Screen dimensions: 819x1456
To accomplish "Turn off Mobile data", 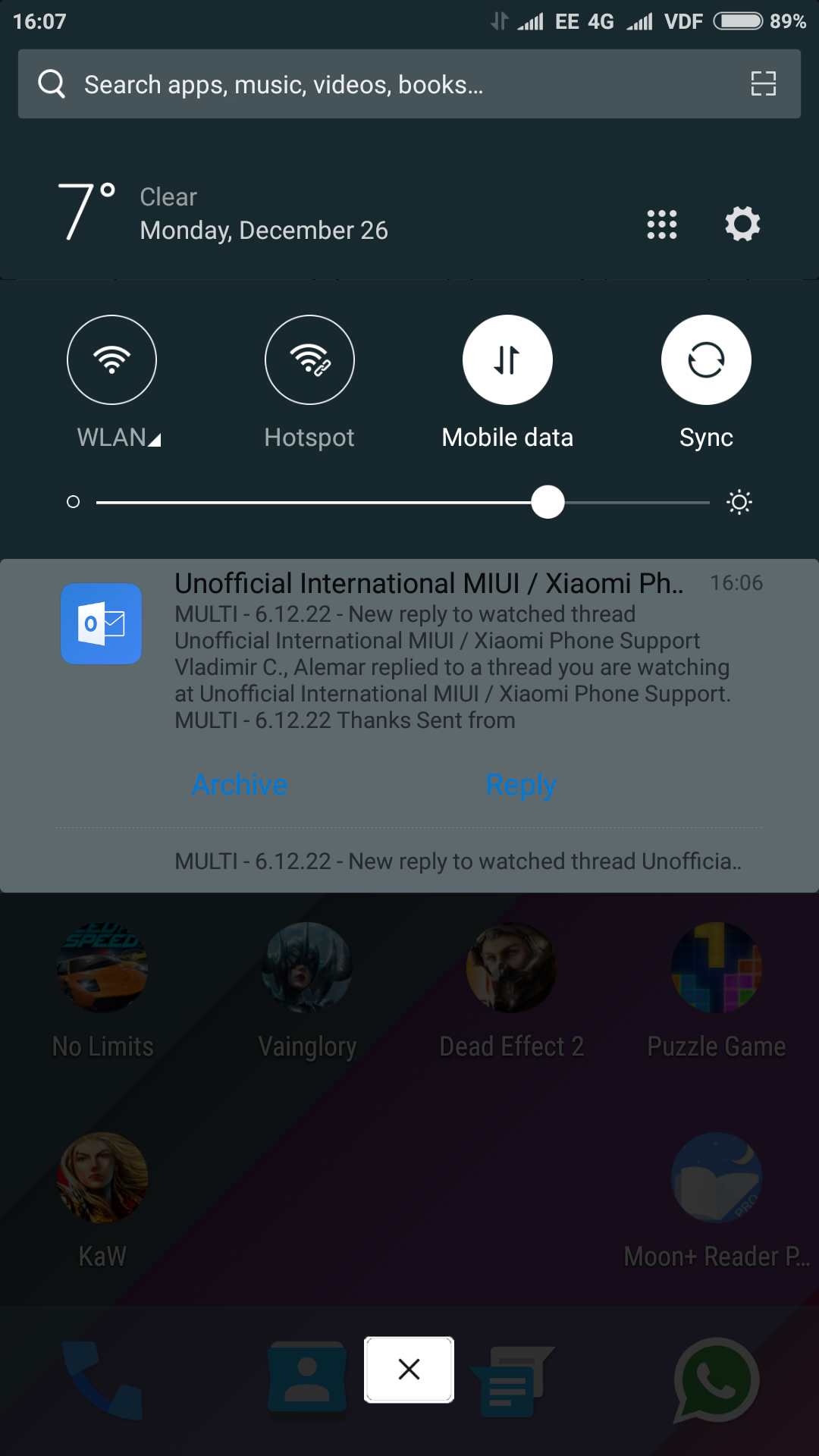I will coord(507,359).
